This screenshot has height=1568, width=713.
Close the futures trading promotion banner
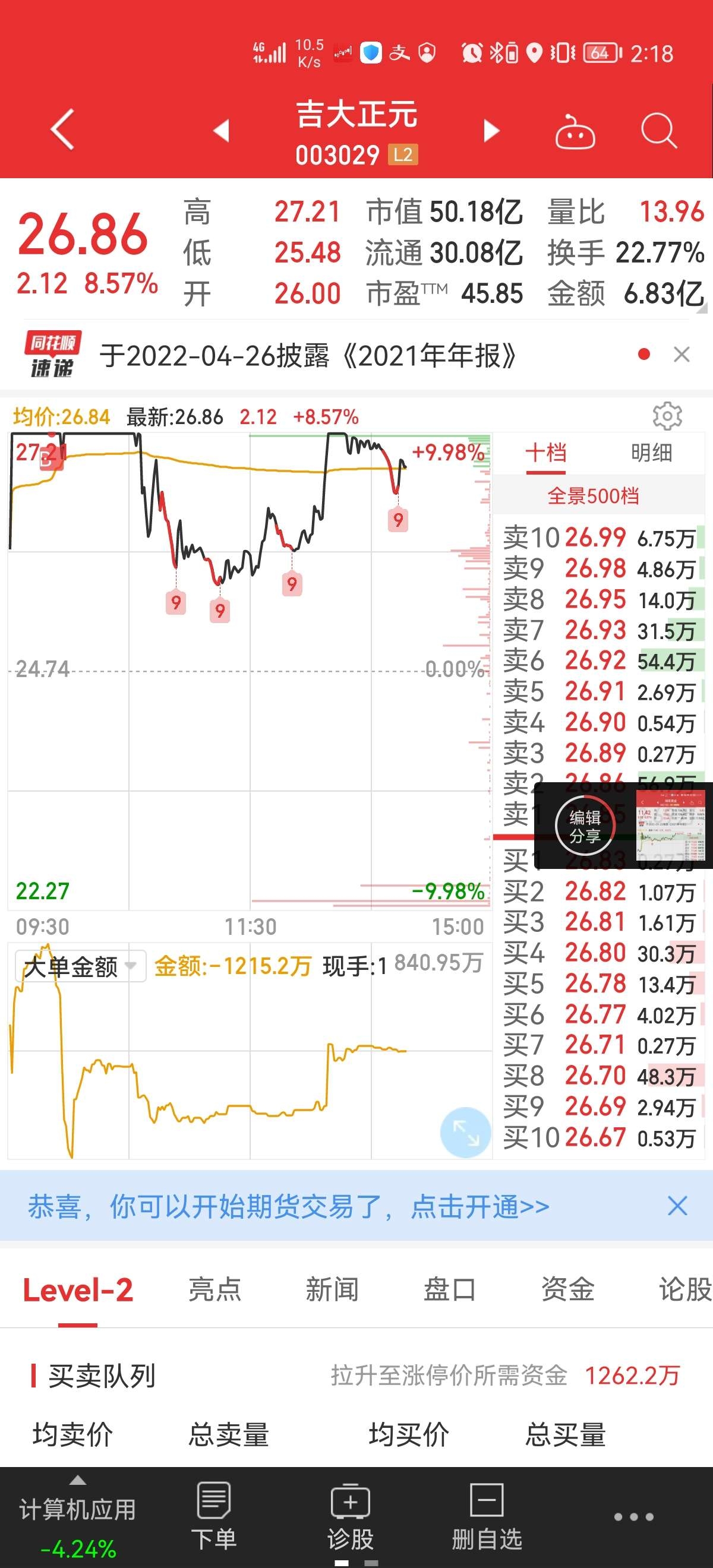coord(677,1206)
